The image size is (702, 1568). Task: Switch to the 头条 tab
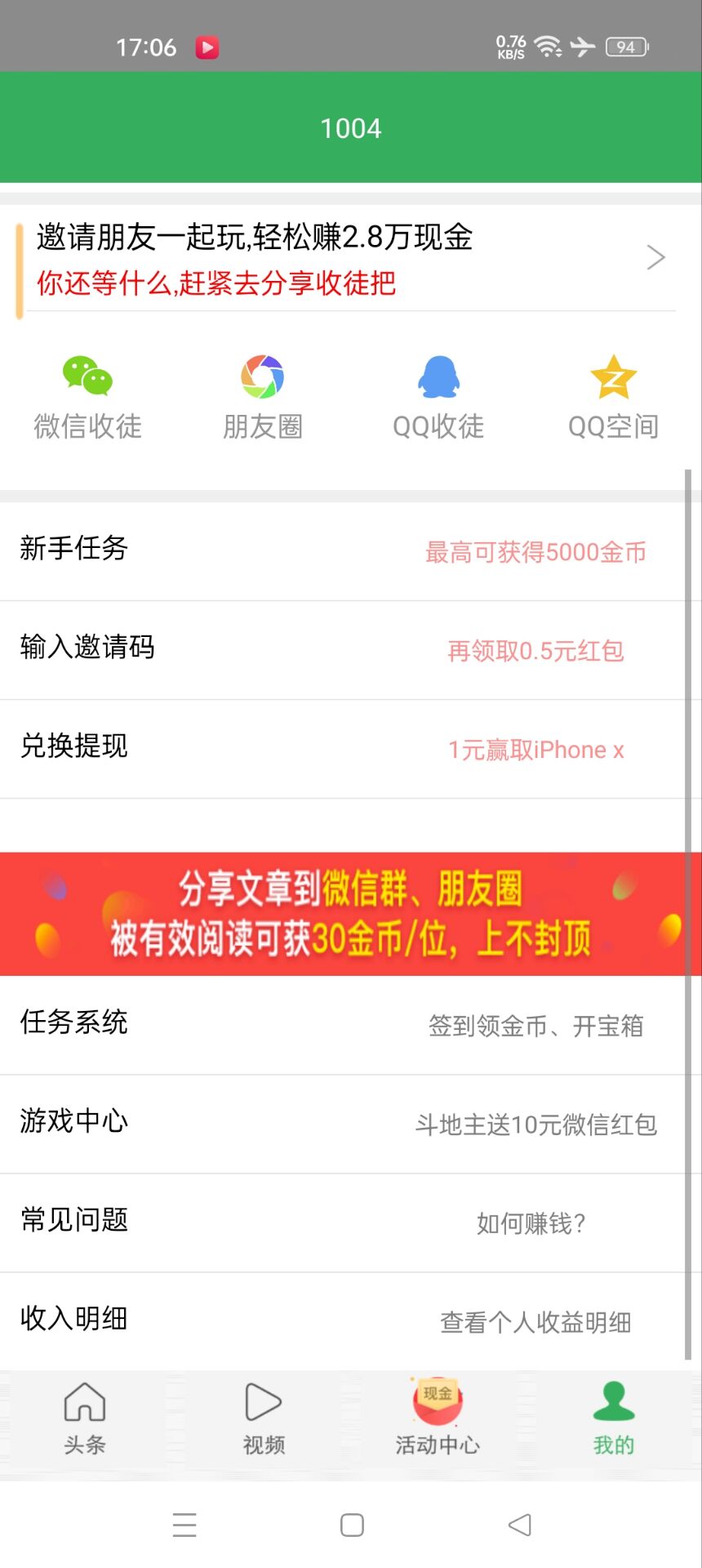[x=85, y=1419]
